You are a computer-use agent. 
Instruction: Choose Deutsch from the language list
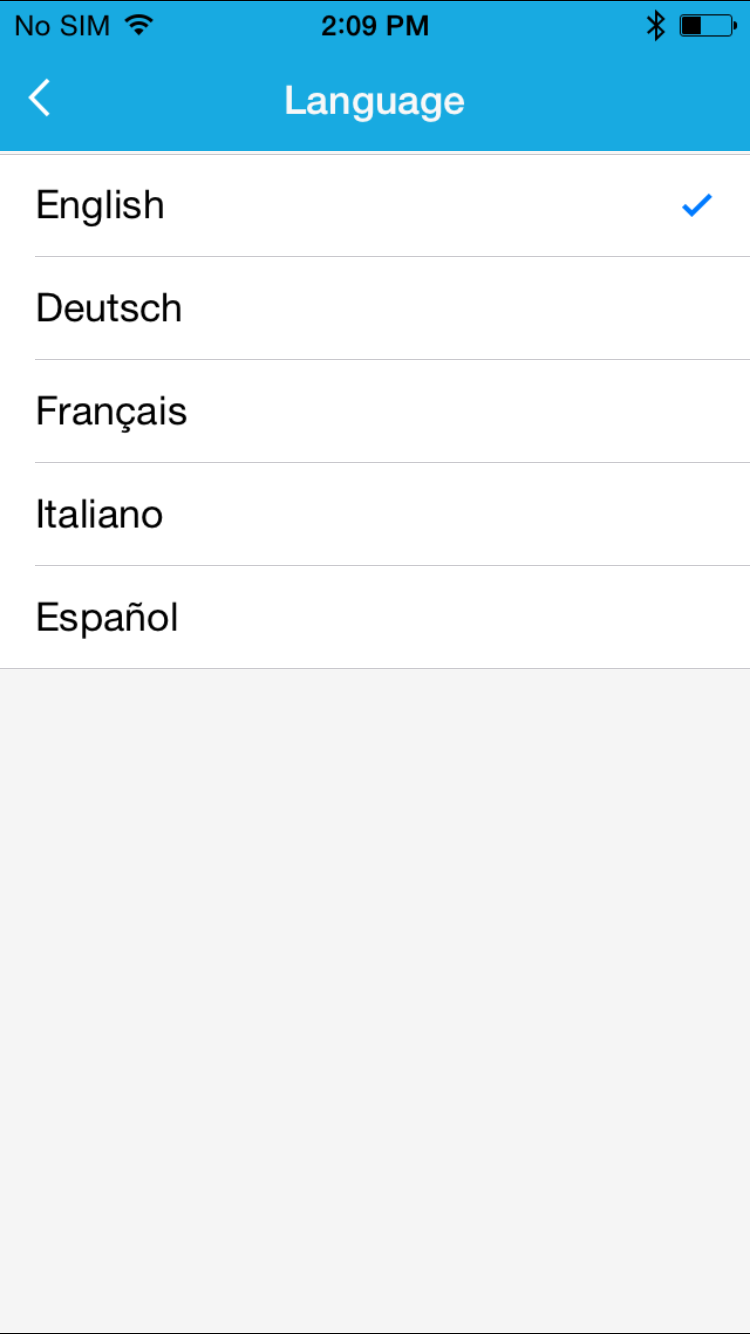[x=375, y=308]
